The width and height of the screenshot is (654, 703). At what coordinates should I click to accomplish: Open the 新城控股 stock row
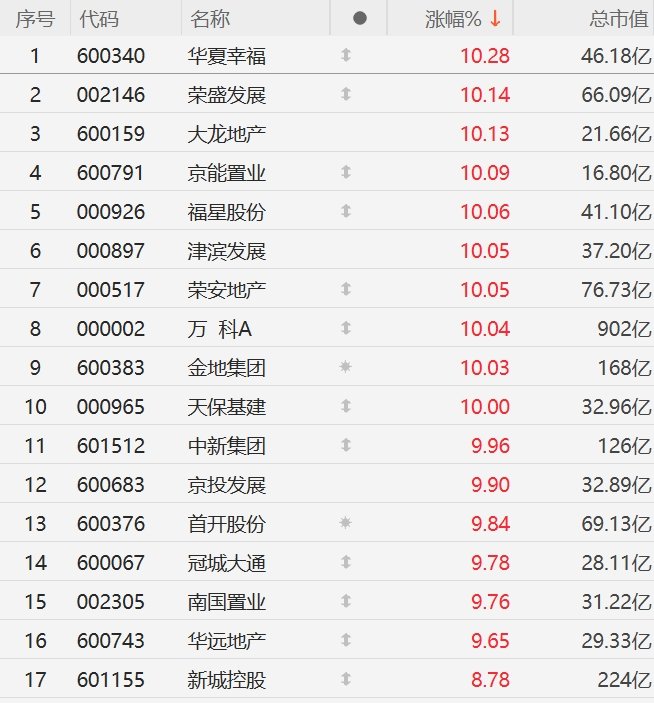tap(327, 679)
